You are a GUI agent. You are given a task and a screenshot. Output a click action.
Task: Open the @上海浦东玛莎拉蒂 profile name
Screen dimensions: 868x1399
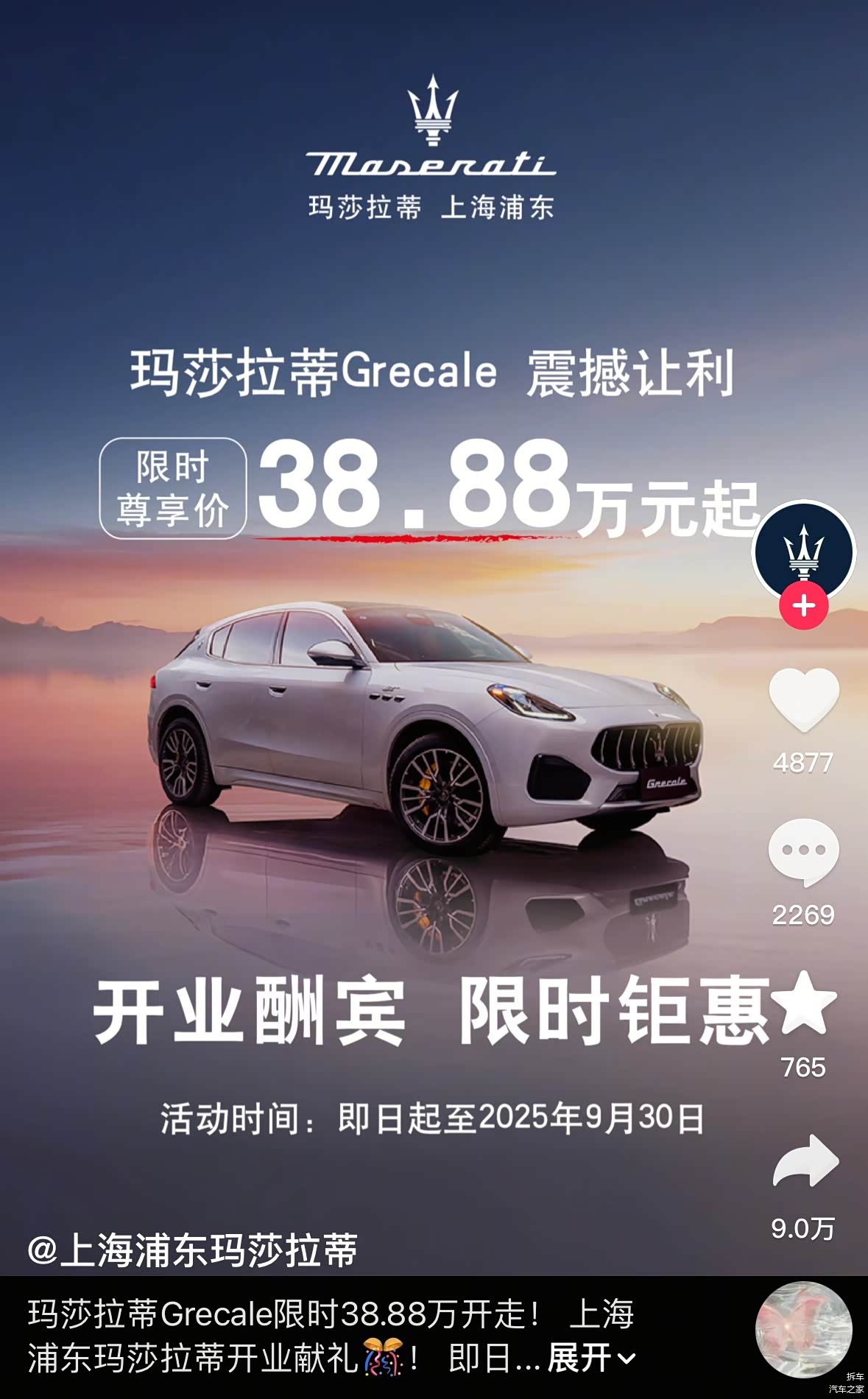pos(193,1251)
